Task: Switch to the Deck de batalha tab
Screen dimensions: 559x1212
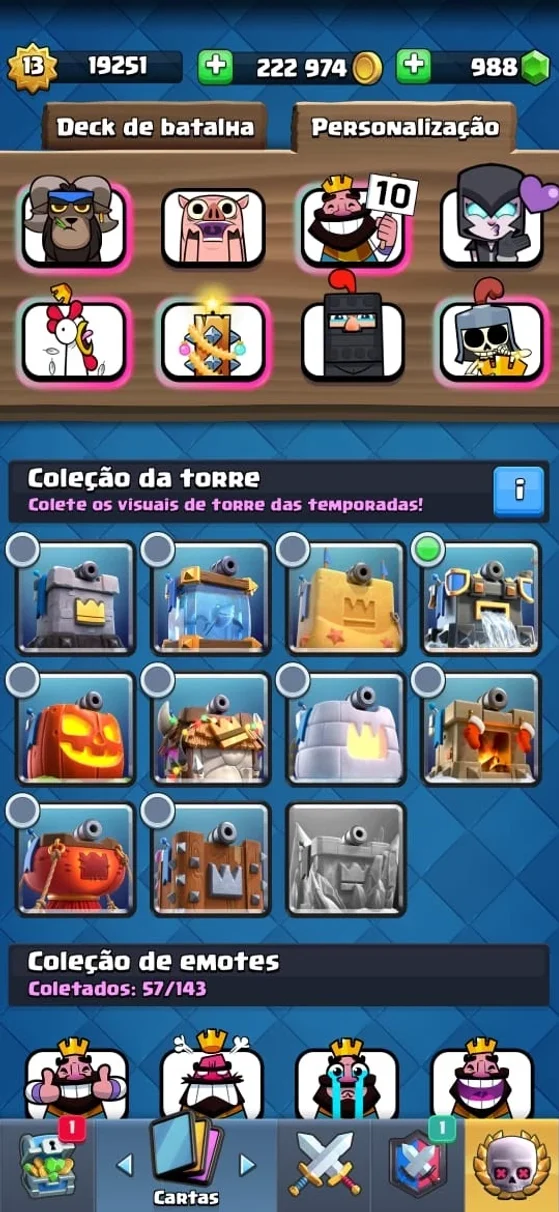Action: point(155,127)
